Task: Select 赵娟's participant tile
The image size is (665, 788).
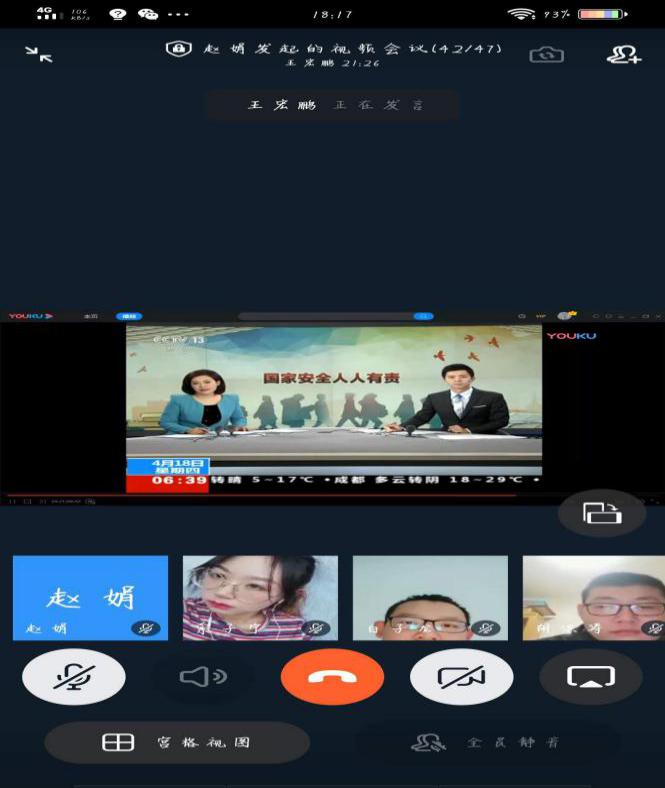Action: [90, 597]
